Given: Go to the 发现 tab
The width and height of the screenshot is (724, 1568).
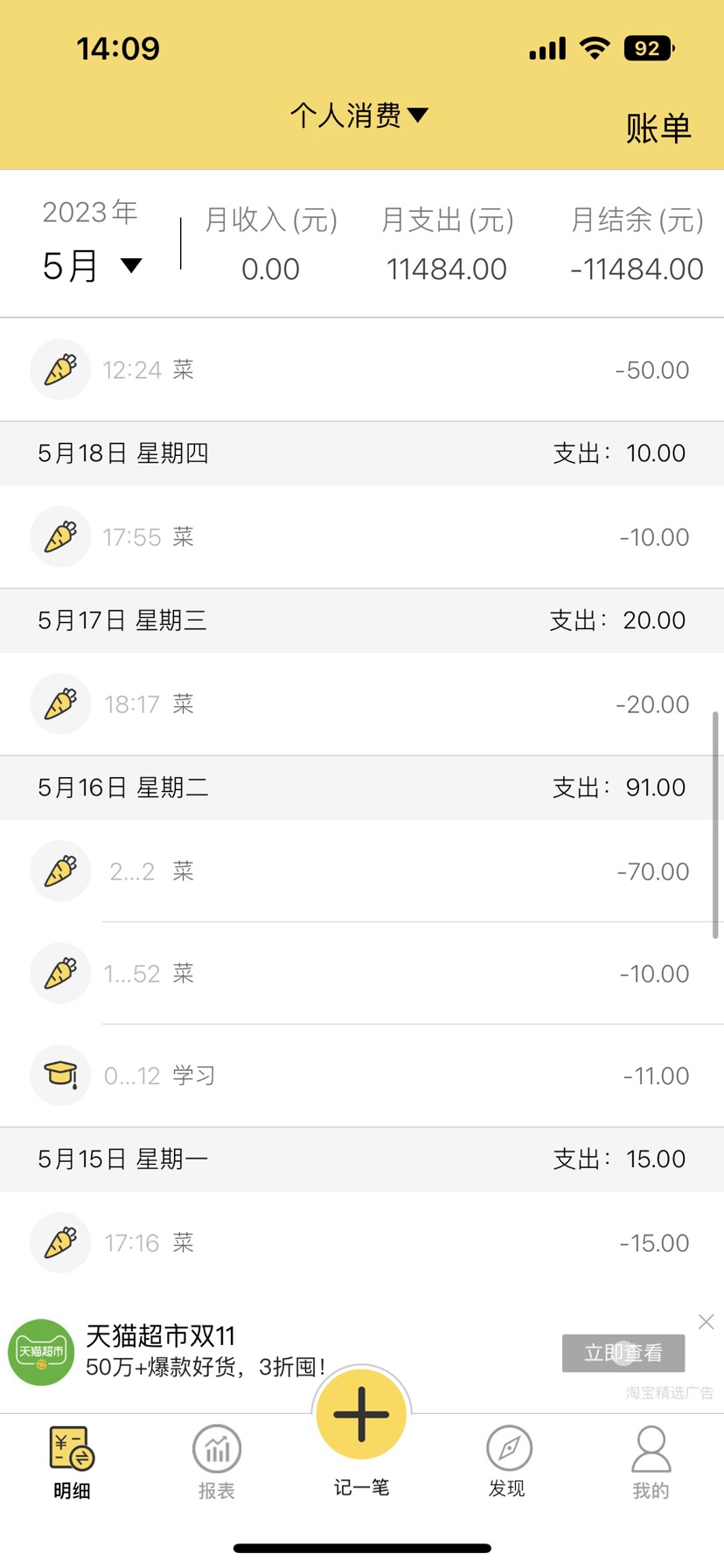Looking at the screenshot, I should click(507, 1463).
